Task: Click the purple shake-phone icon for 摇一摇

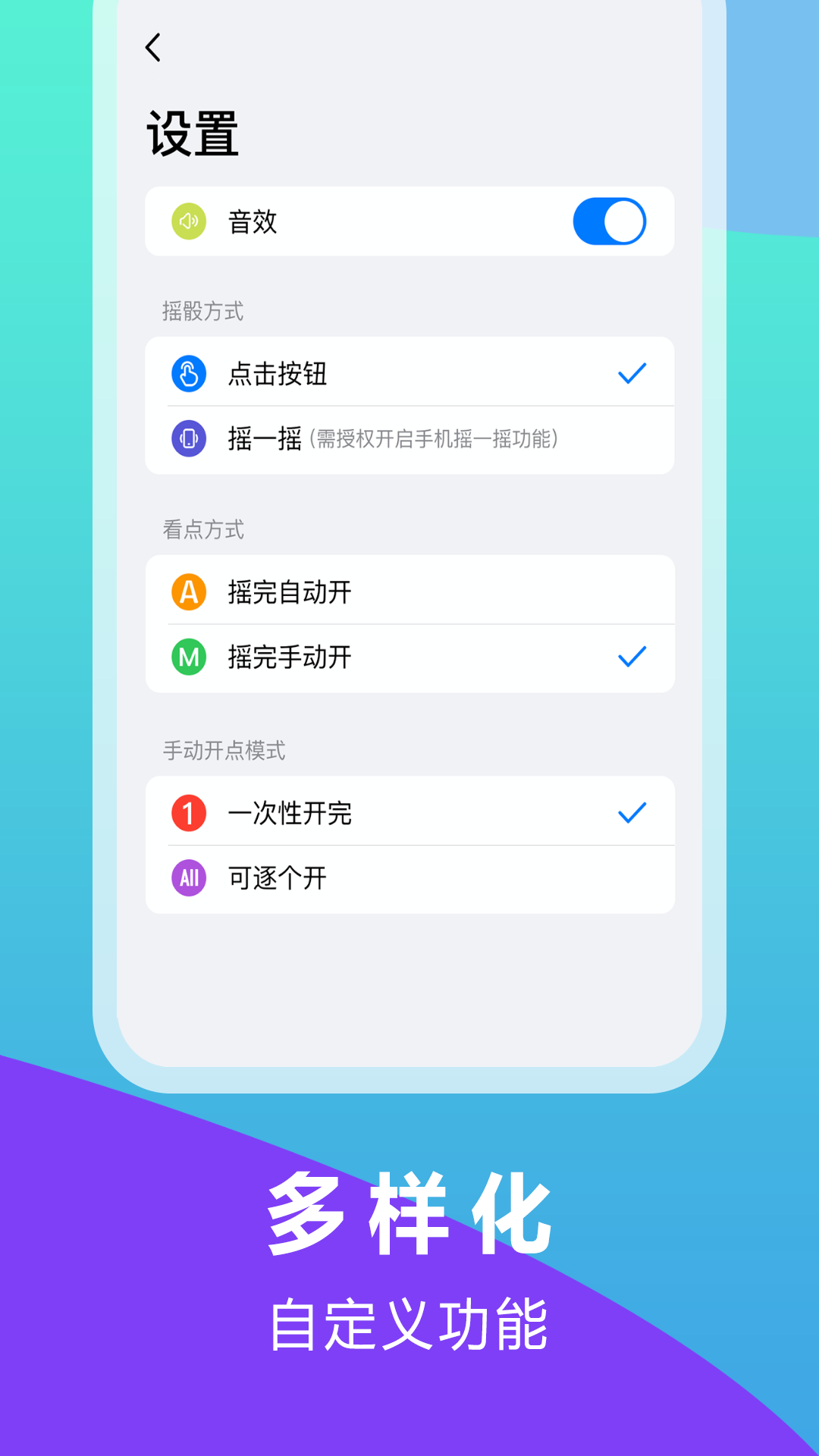Action: click(x=189, y=438)
